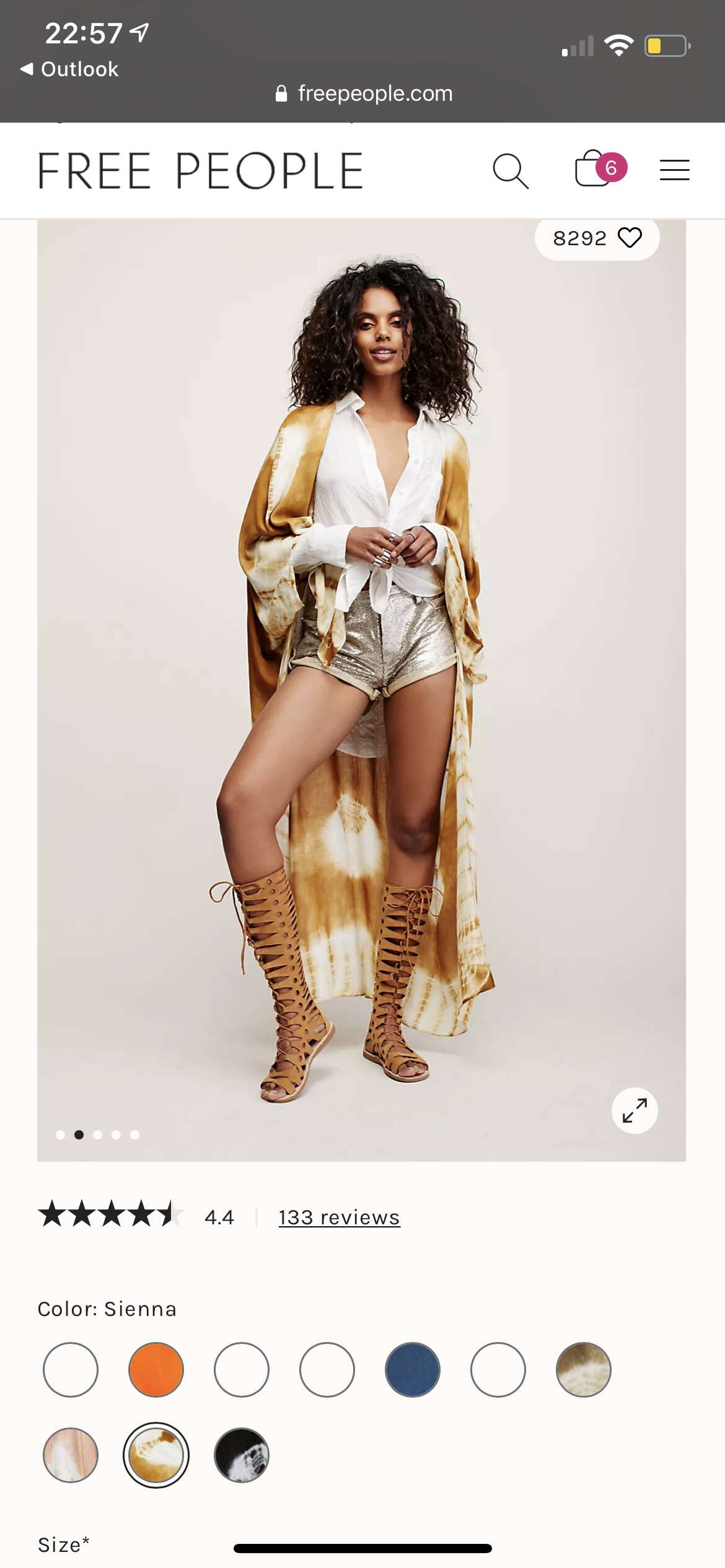This screenshot has width=725, height=1568.
Task: Choose the black tie-dye color swatch
Action: pos(242,1455)
